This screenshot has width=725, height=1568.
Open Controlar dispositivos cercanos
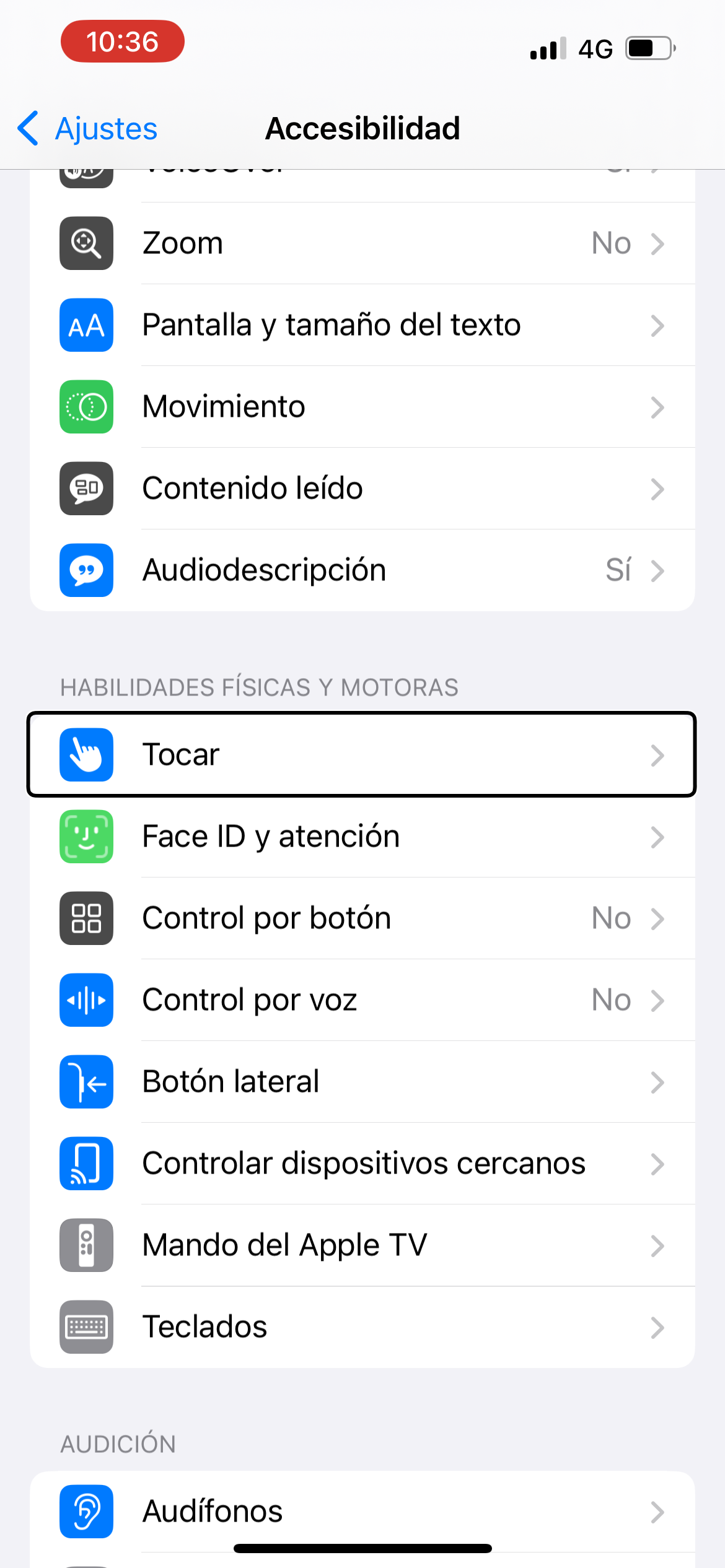[x=362, y=1164]
